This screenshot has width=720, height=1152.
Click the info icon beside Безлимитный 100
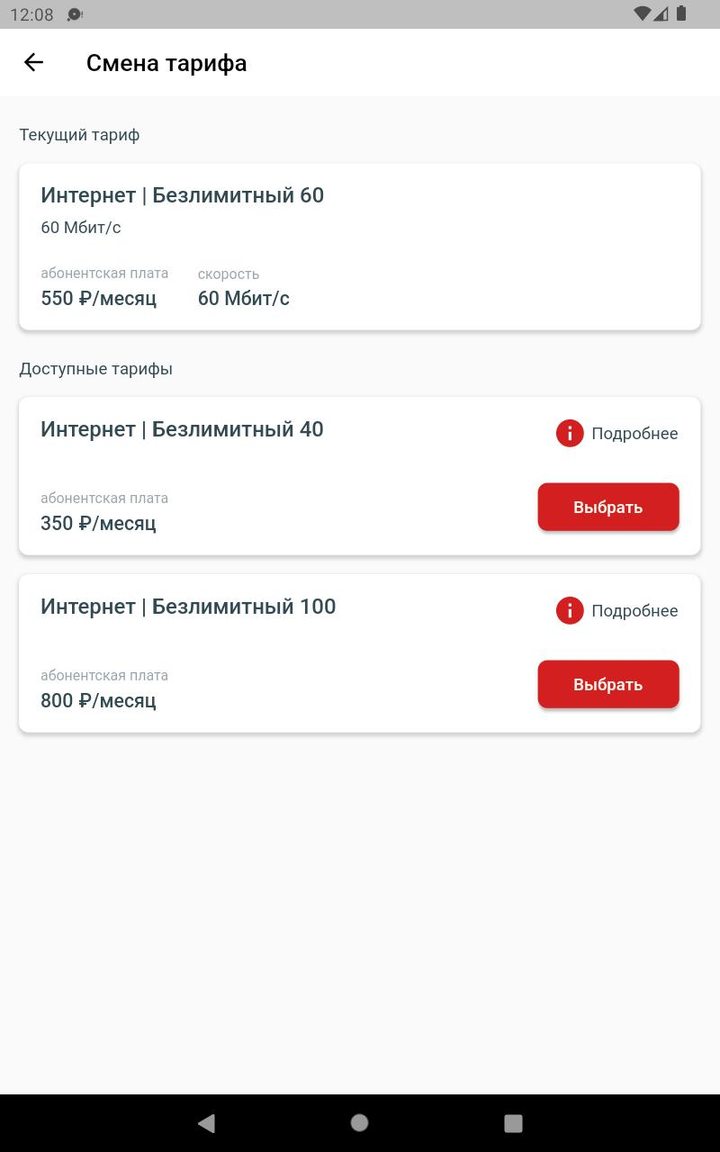click(x=569, y=610)
